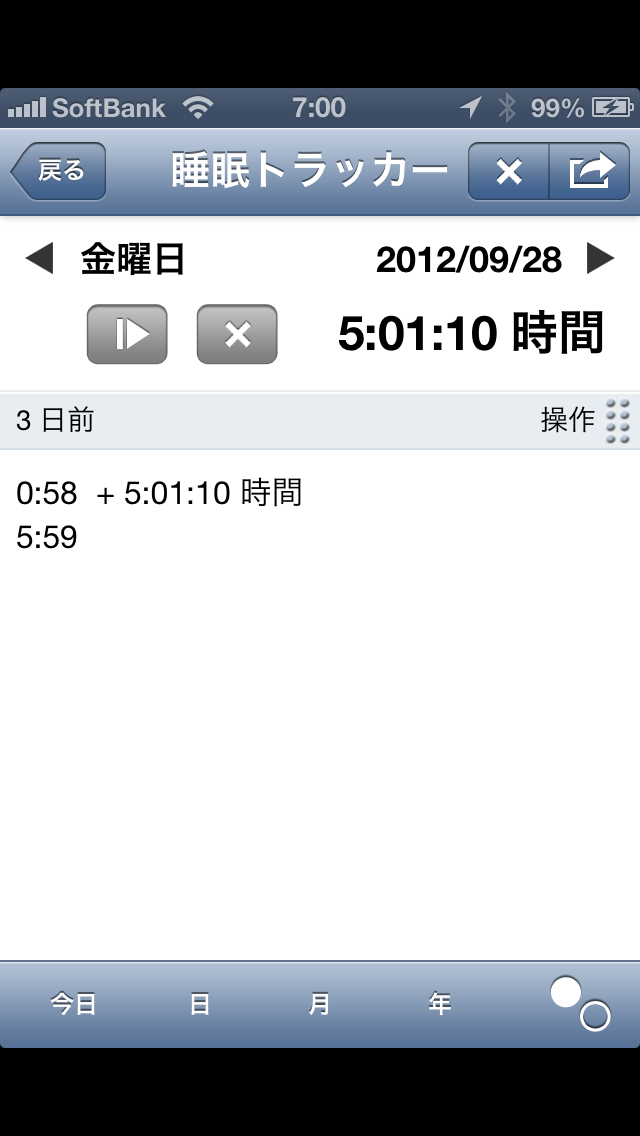640x1136 pixels.
Task: Tap the gray X button beside the timer
Action: click(237, 334)
